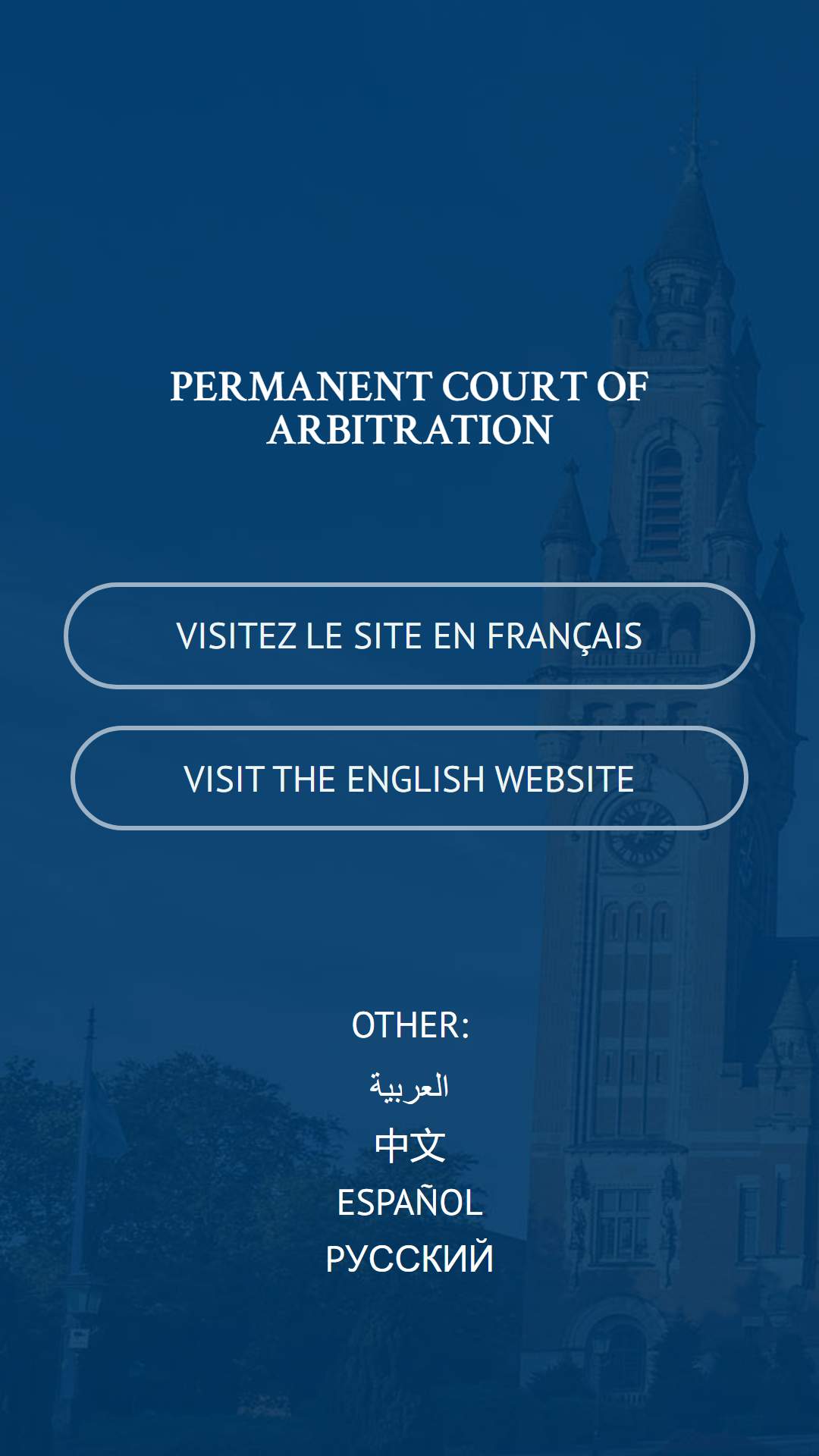
Task: Open Visit the English Website
Action: coord(409,779)
